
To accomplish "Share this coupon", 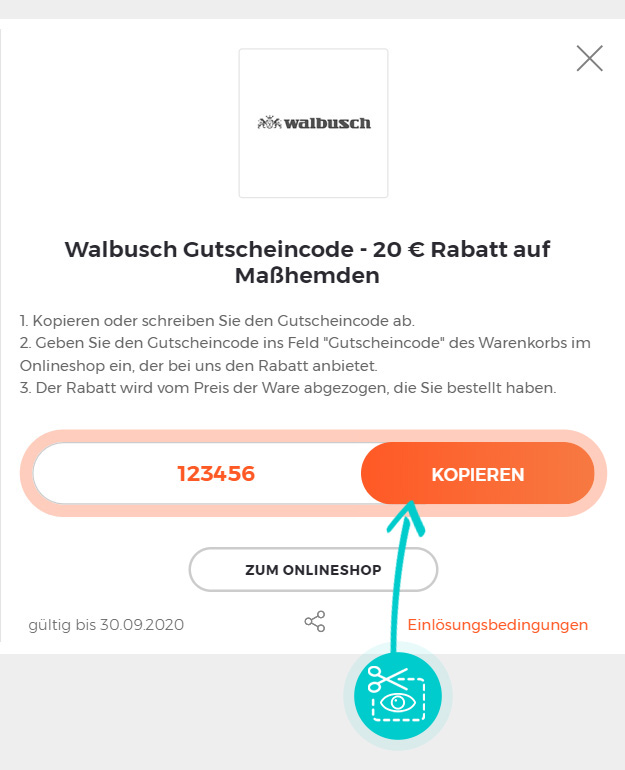I will (x=315, y=622).
